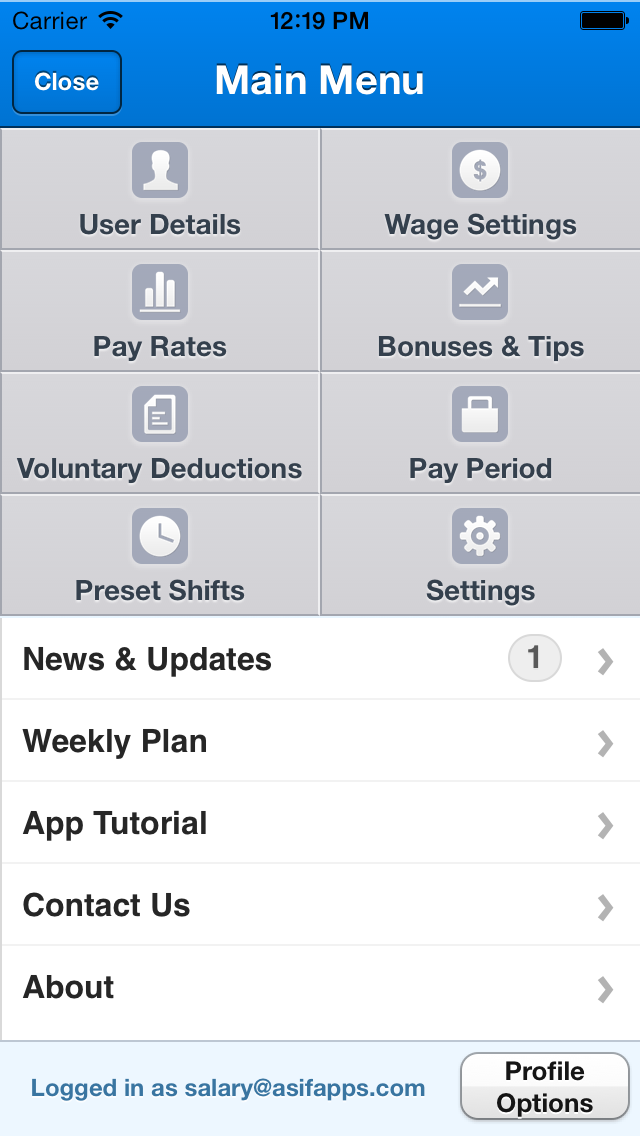Image resolution: width=640 pixels, height=1136 pixels.
Task: Open Wage Settings
Action: click(481, 190)
